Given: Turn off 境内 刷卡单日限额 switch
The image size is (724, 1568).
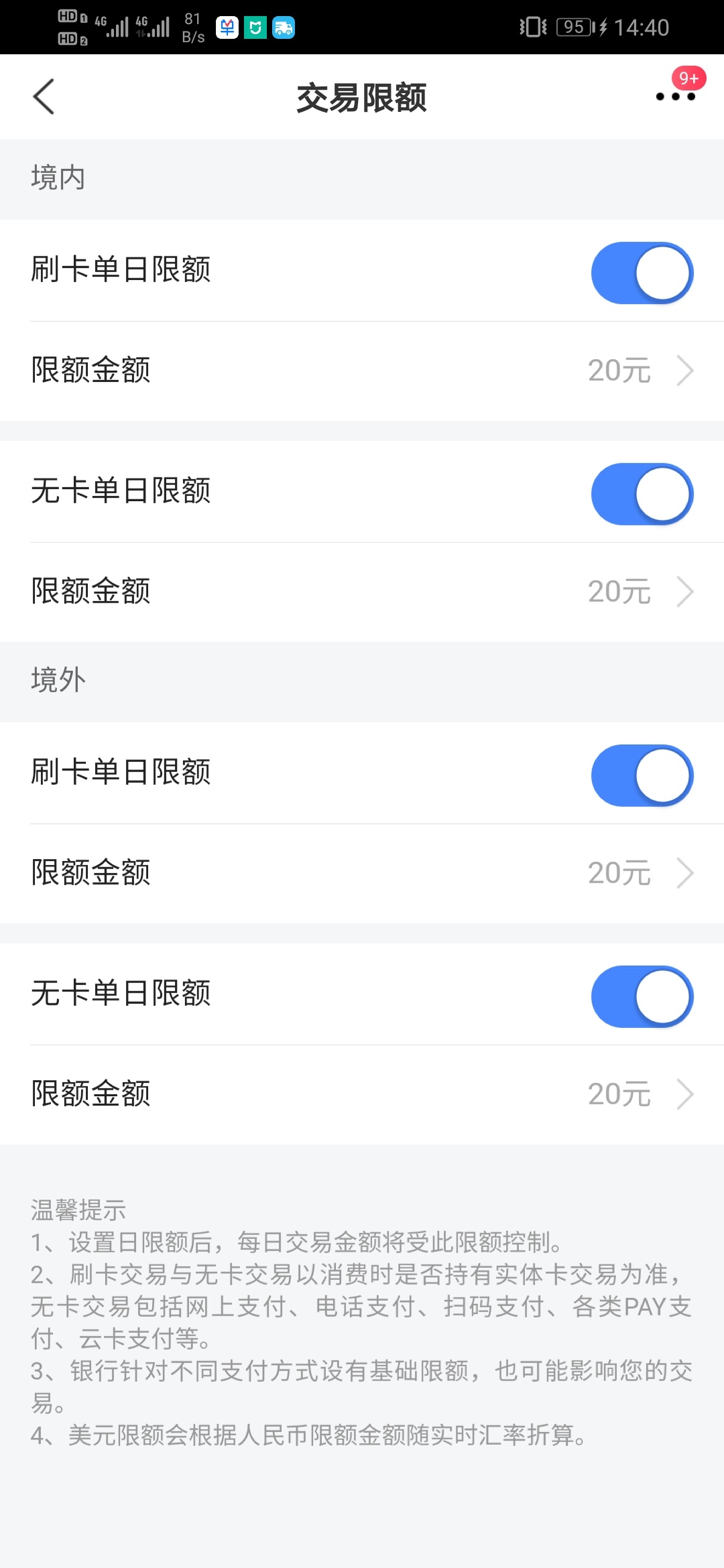Looking at the screenshot, I should (x=642, y=273).
